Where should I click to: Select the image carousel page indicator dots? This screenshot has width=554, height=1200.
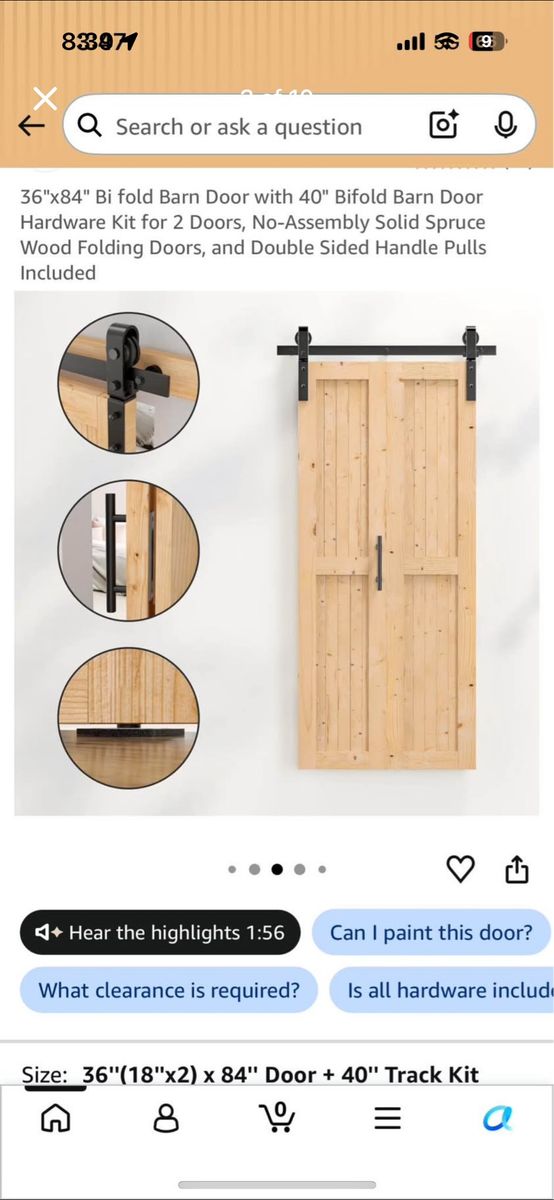(x=277, y=869)
